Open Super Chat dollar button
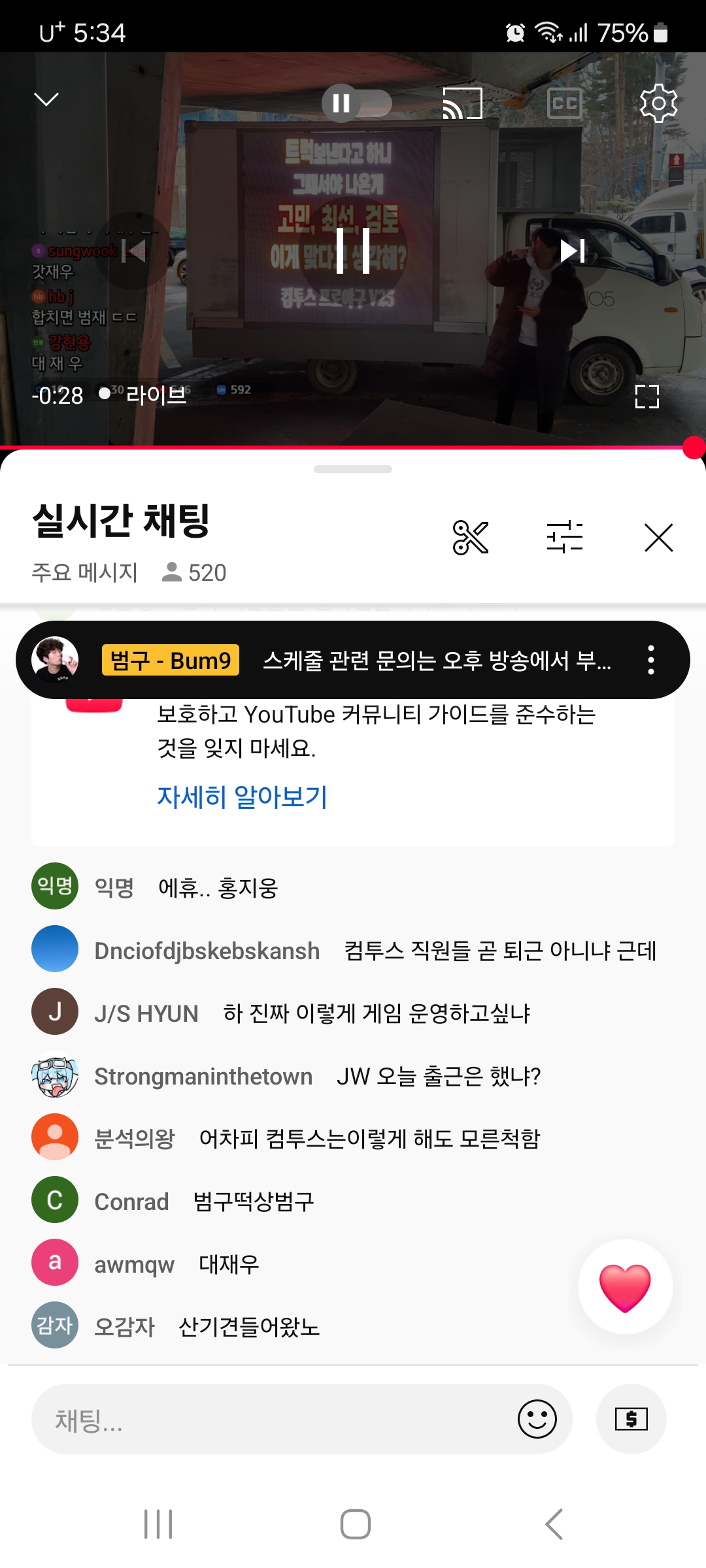This screenshot has height=1568, width=706. coord(631,1419)
